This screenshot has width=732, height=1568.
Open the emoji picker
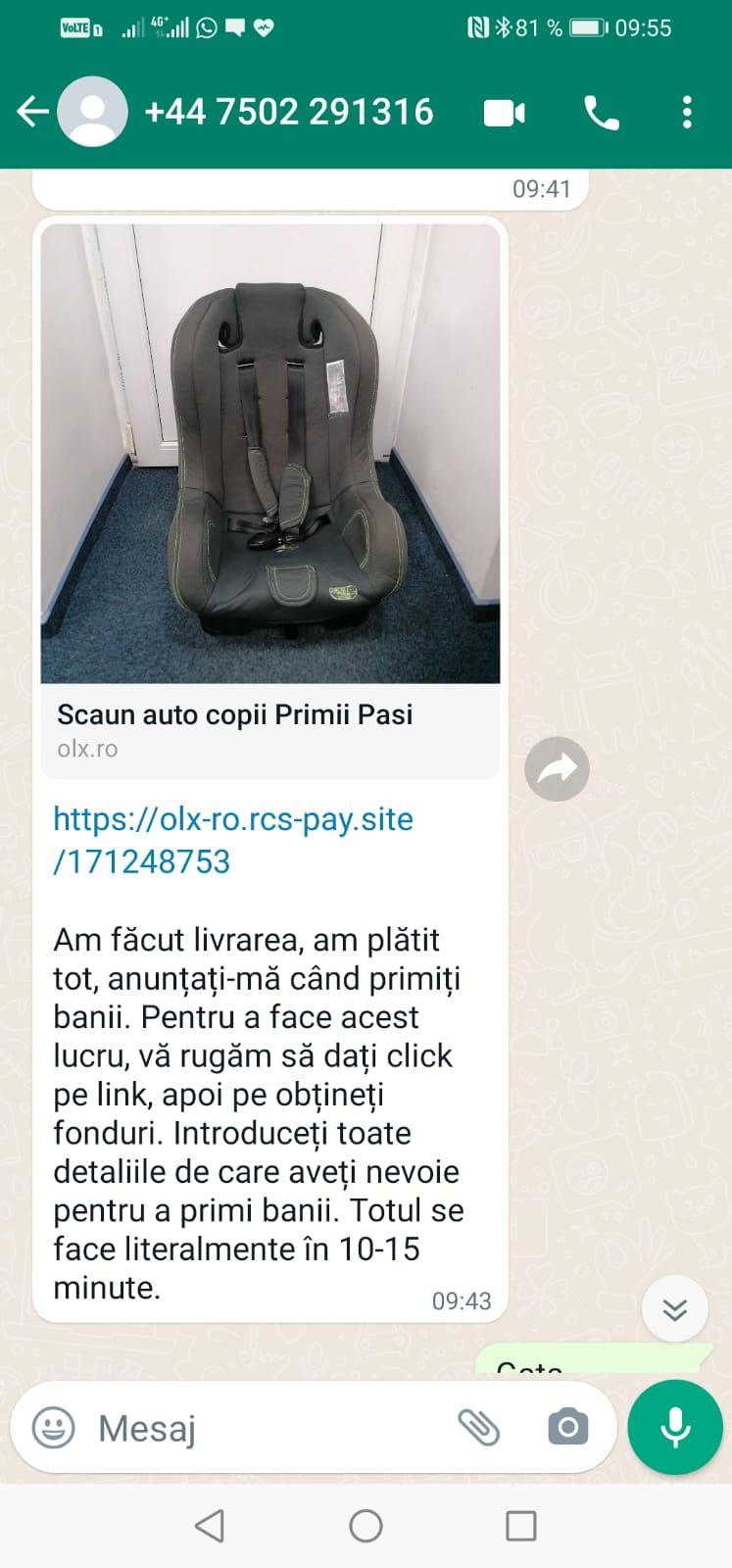coord(53,1428)
